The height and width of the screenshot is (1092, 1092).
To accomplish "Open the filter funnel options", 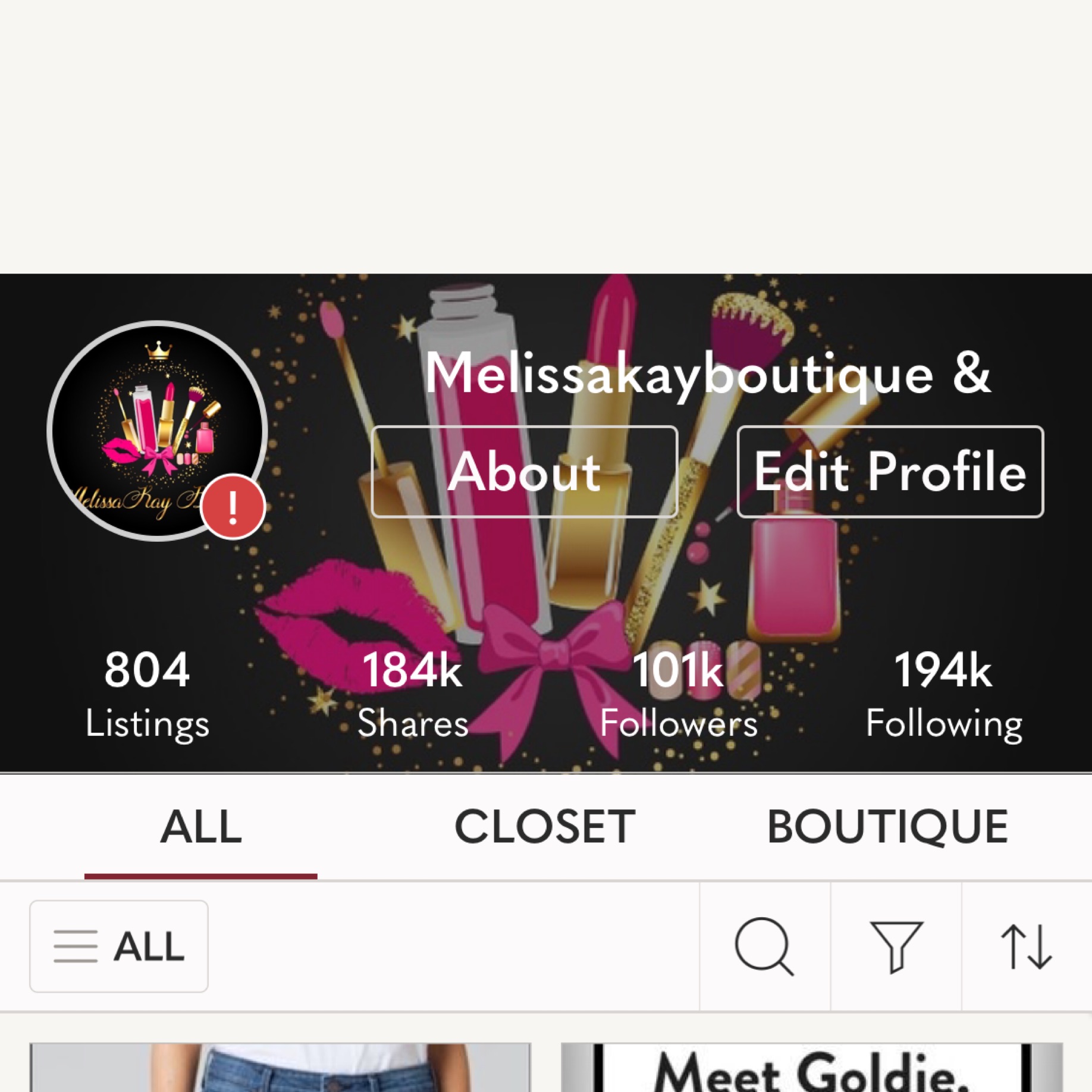I will (x=896, y=946).
